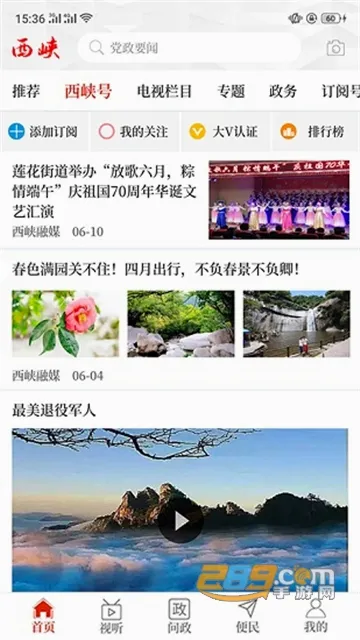The height and width of the screenshot is (640, 360).
Task: View the 排行榜 ranking
Action: pos(313,132)
